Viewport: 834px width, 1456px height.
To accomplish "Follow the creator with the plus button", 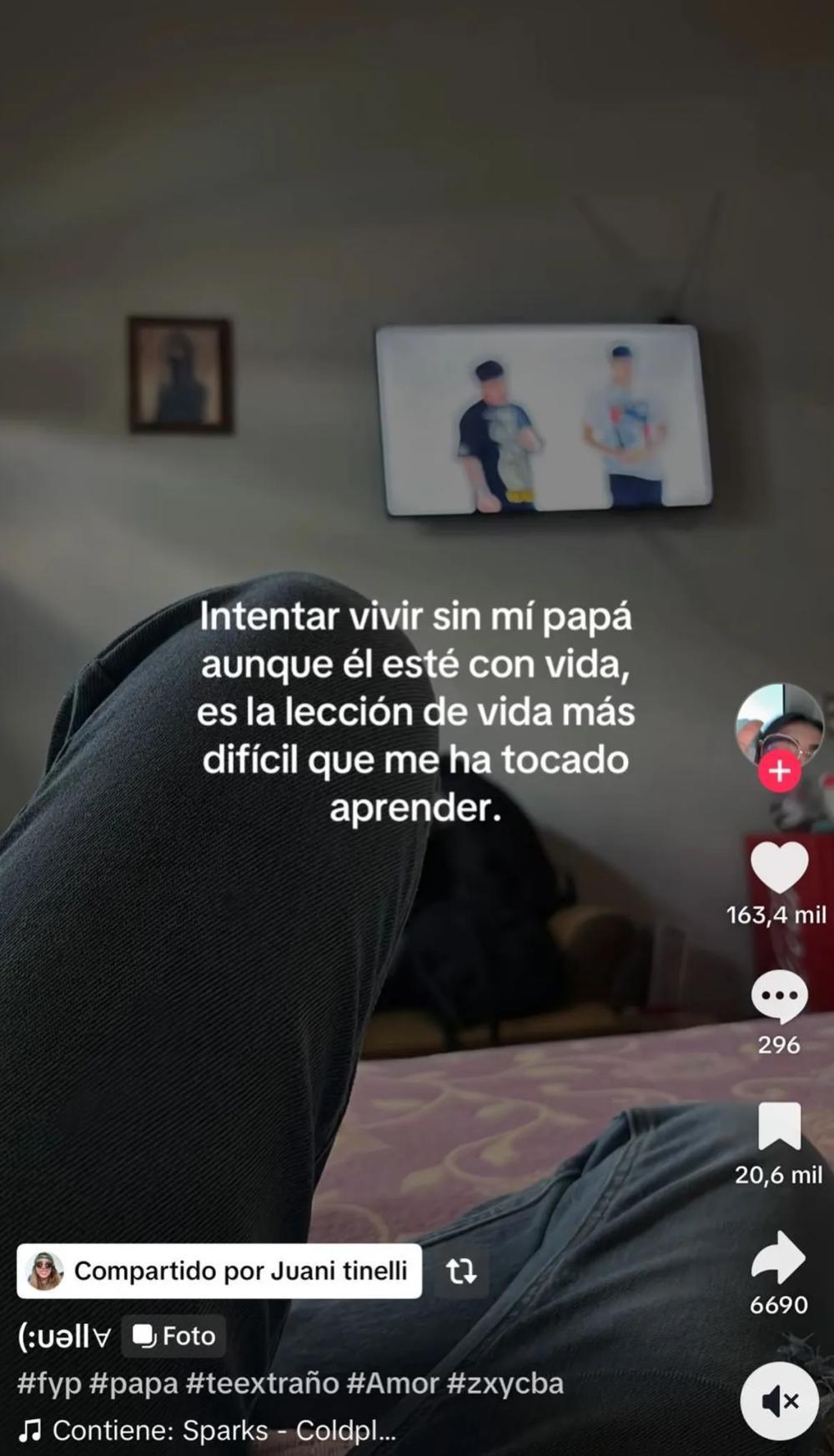I will tap(779, 771).
